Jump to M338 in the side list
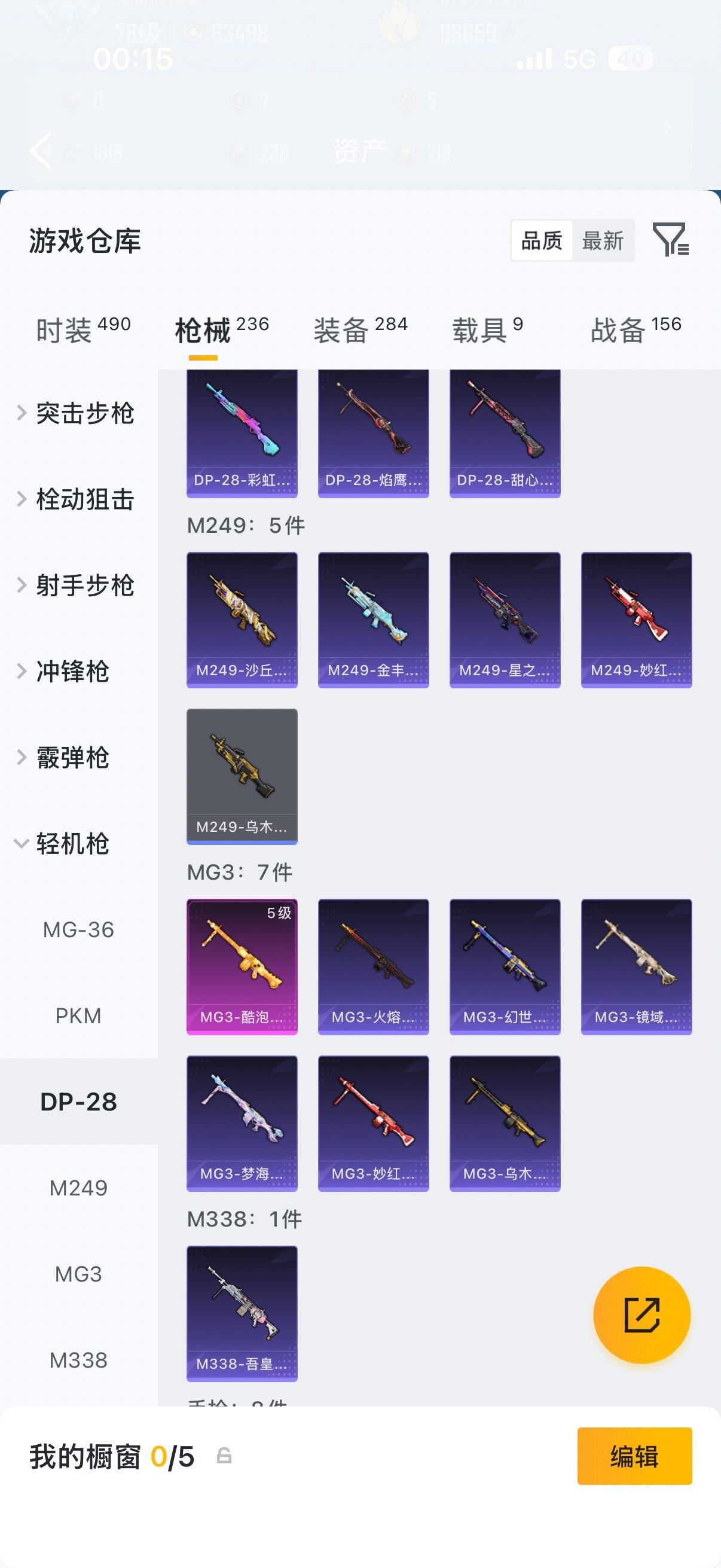Screen dimensions: 721x1568 point(78,1360)
